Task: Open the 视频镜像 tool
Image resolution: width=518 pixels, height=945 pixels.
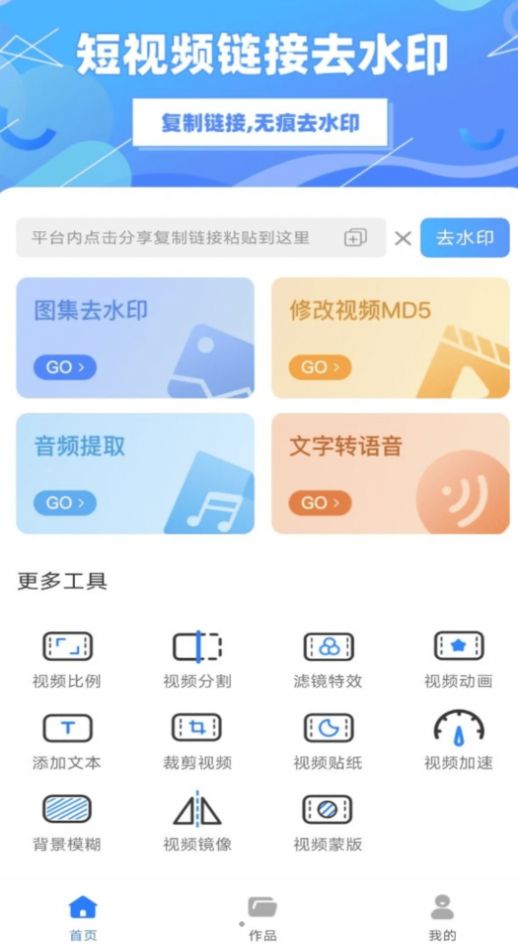Action: tap(197, 823)
